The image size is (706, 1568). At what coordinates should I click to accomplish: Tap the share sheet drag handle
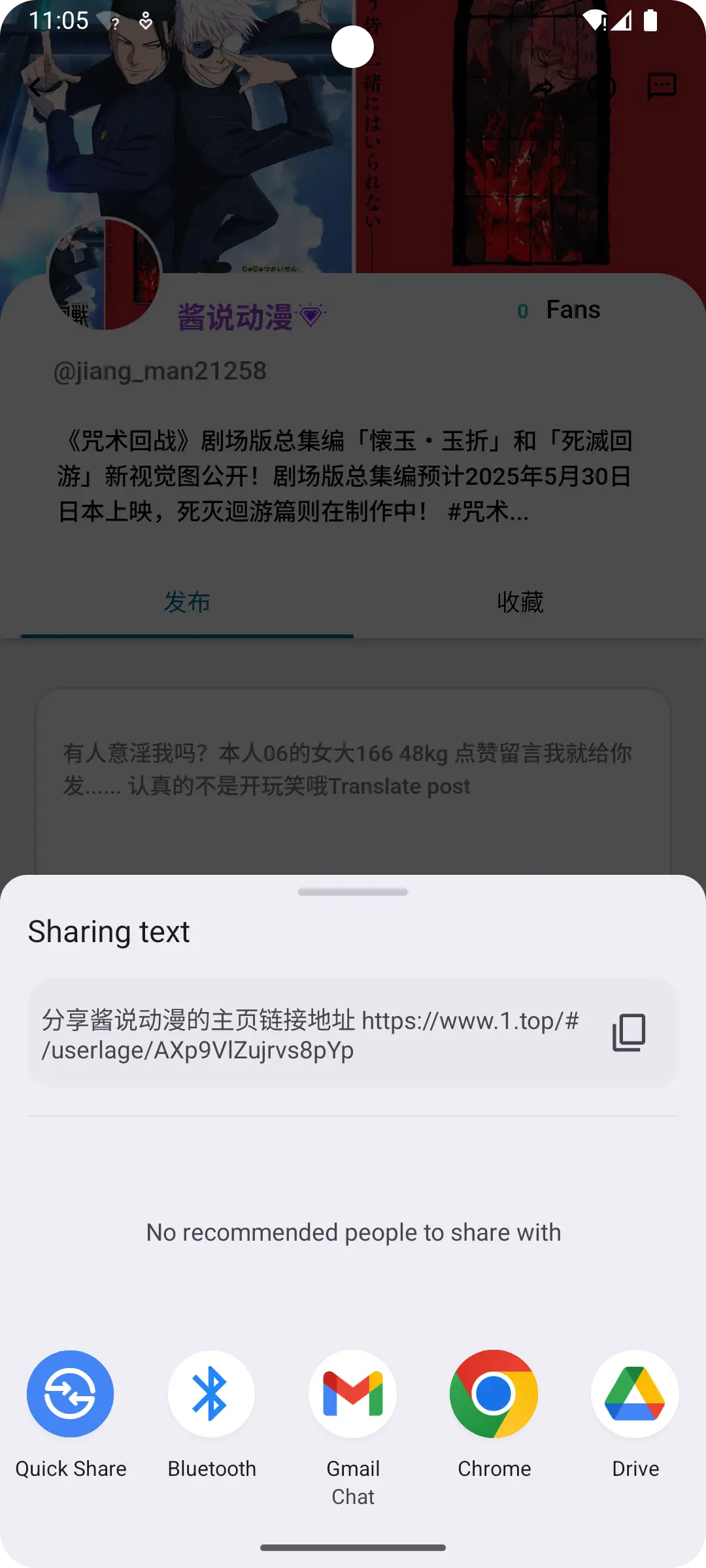click(353, 892)
